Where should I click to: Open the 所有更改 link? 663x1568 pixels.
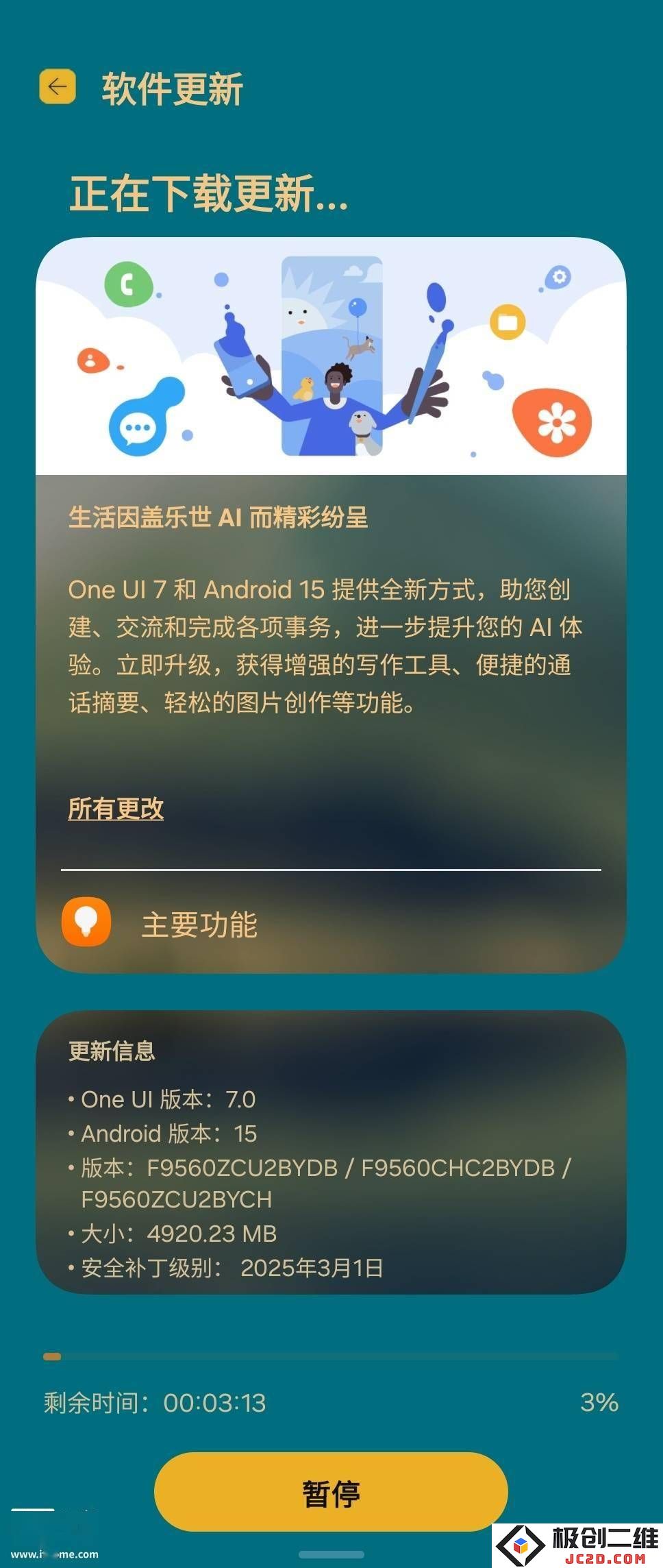(x=116, y=809)
